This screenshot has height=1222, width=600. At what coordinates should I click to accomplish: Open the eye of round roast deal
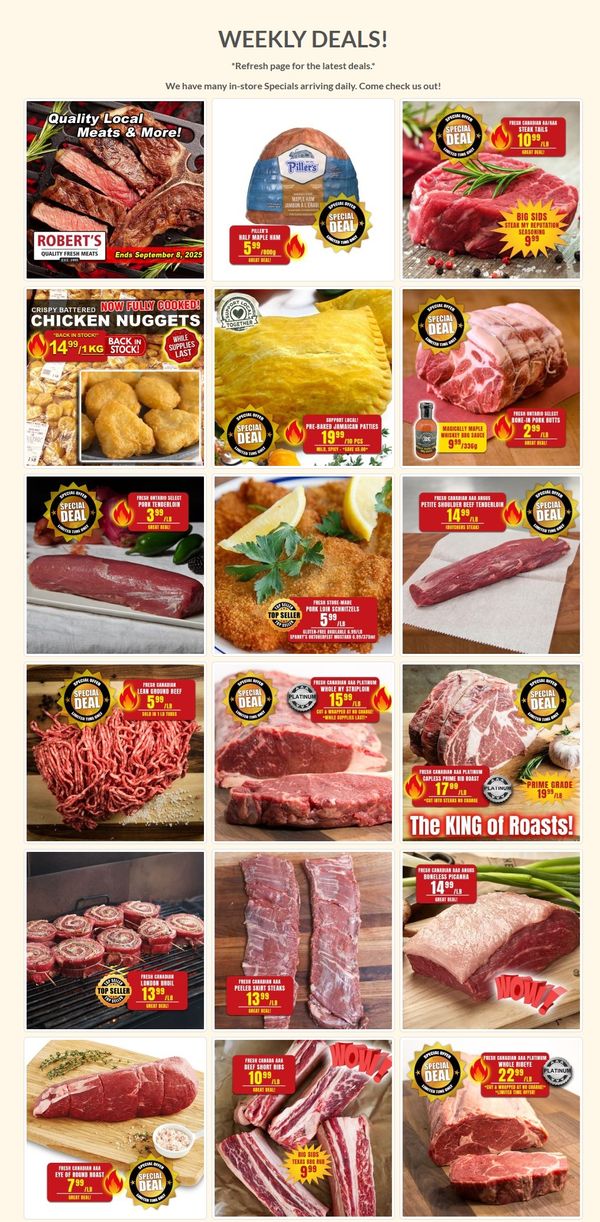(x=115, y=1127)
